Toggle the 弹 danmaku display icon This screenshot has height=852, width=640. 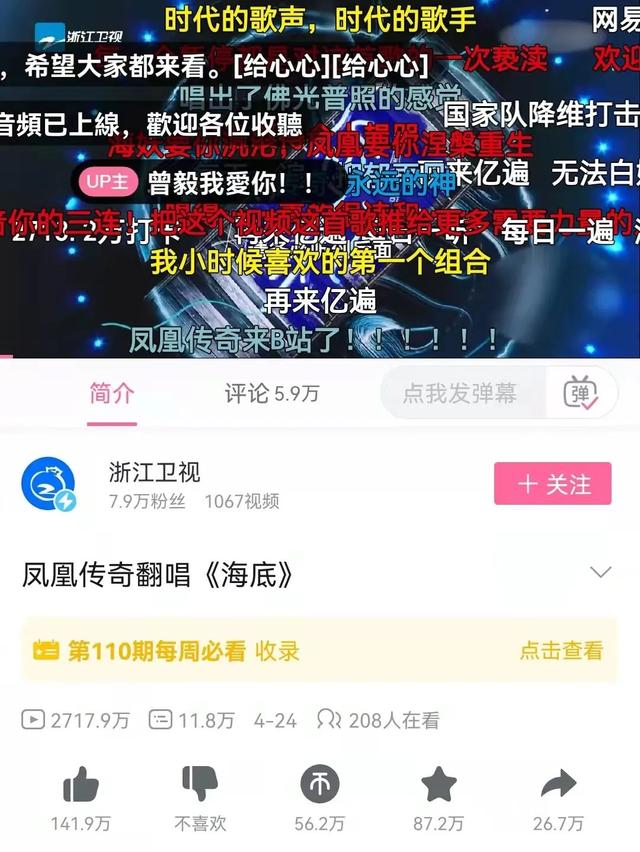click(x=579, y=393)
